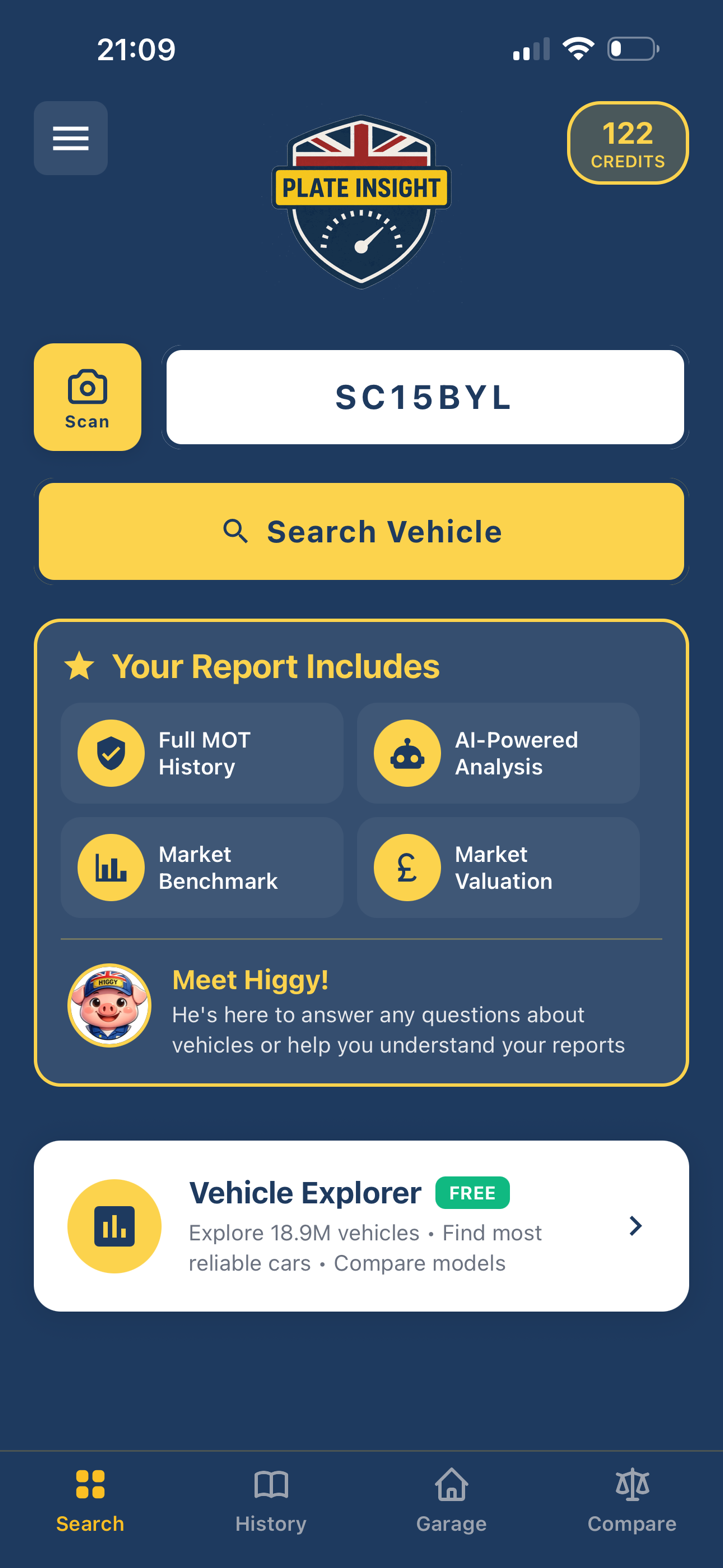The height and width of the screenshot is (1568, 723).
Task: Tap the battery indicator in status bar
Action: 633,47
